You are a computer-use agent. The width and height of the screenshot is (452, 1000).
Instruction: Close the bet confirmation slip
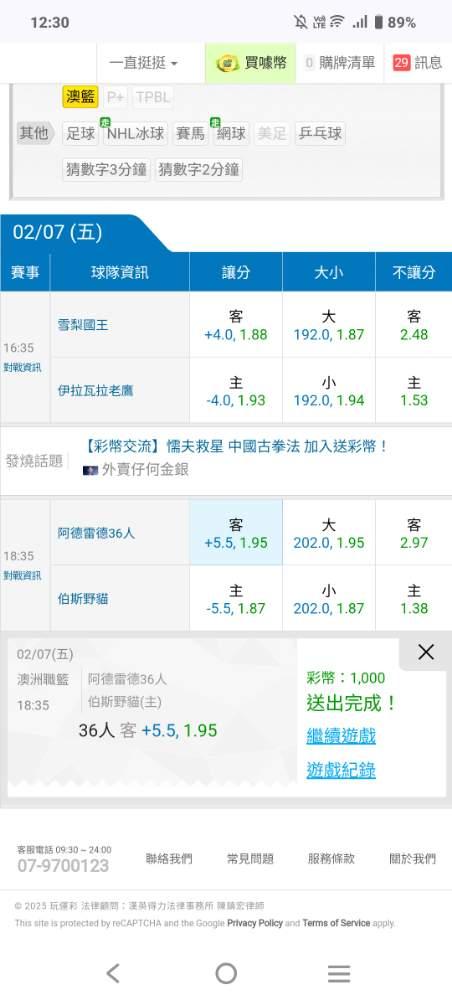point(425,652)
